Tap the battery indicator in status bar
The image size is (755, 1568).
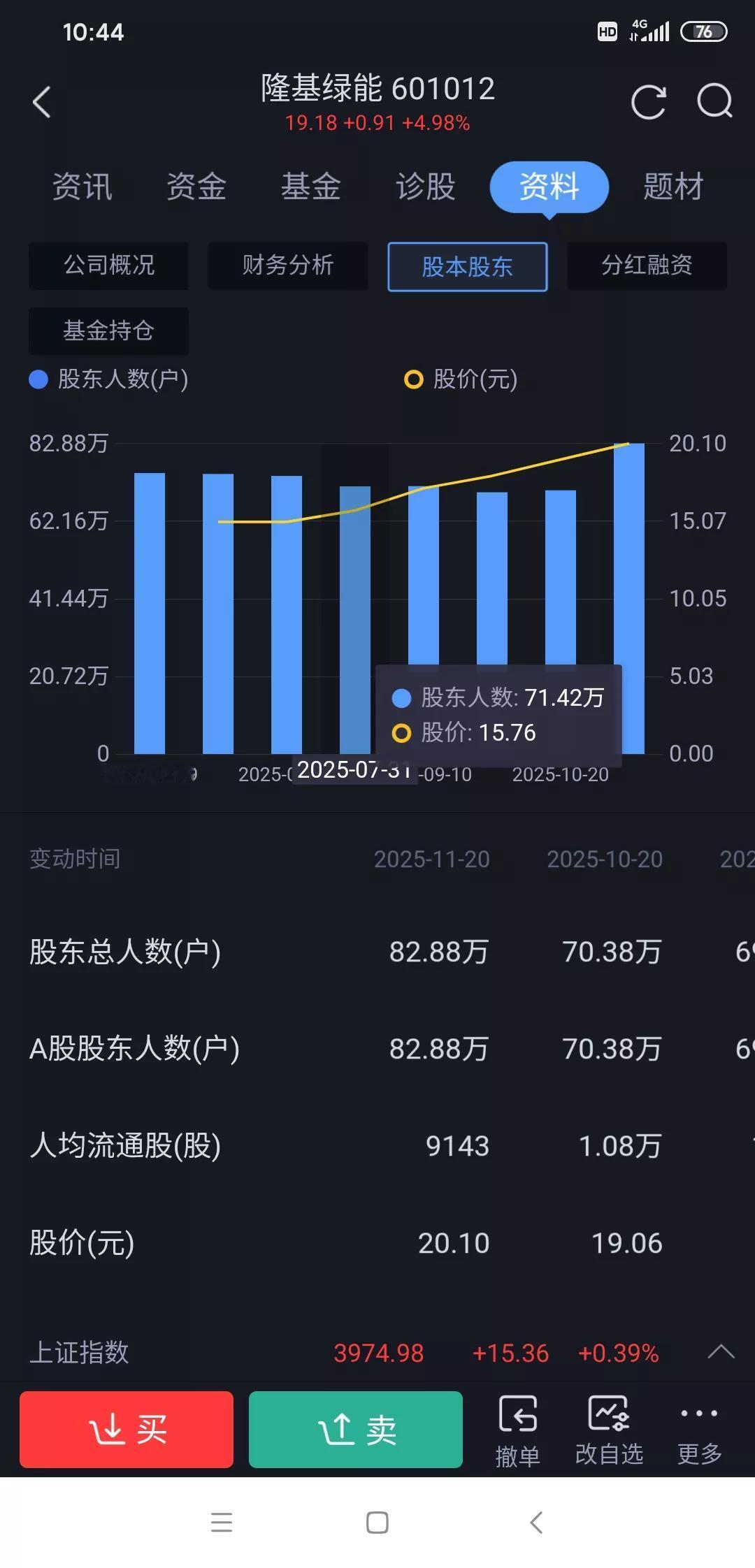pos(704,31)
